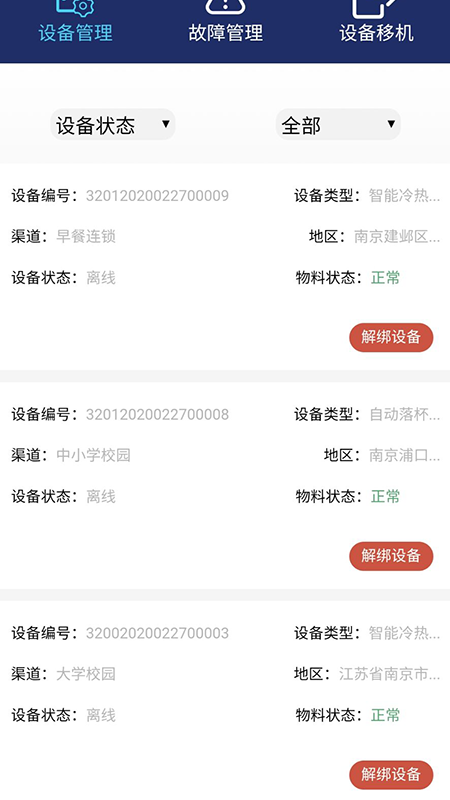Unbind device 32012020022700009 with 解绑设备
The image size is (450, 800).
[x=391, y=337]
